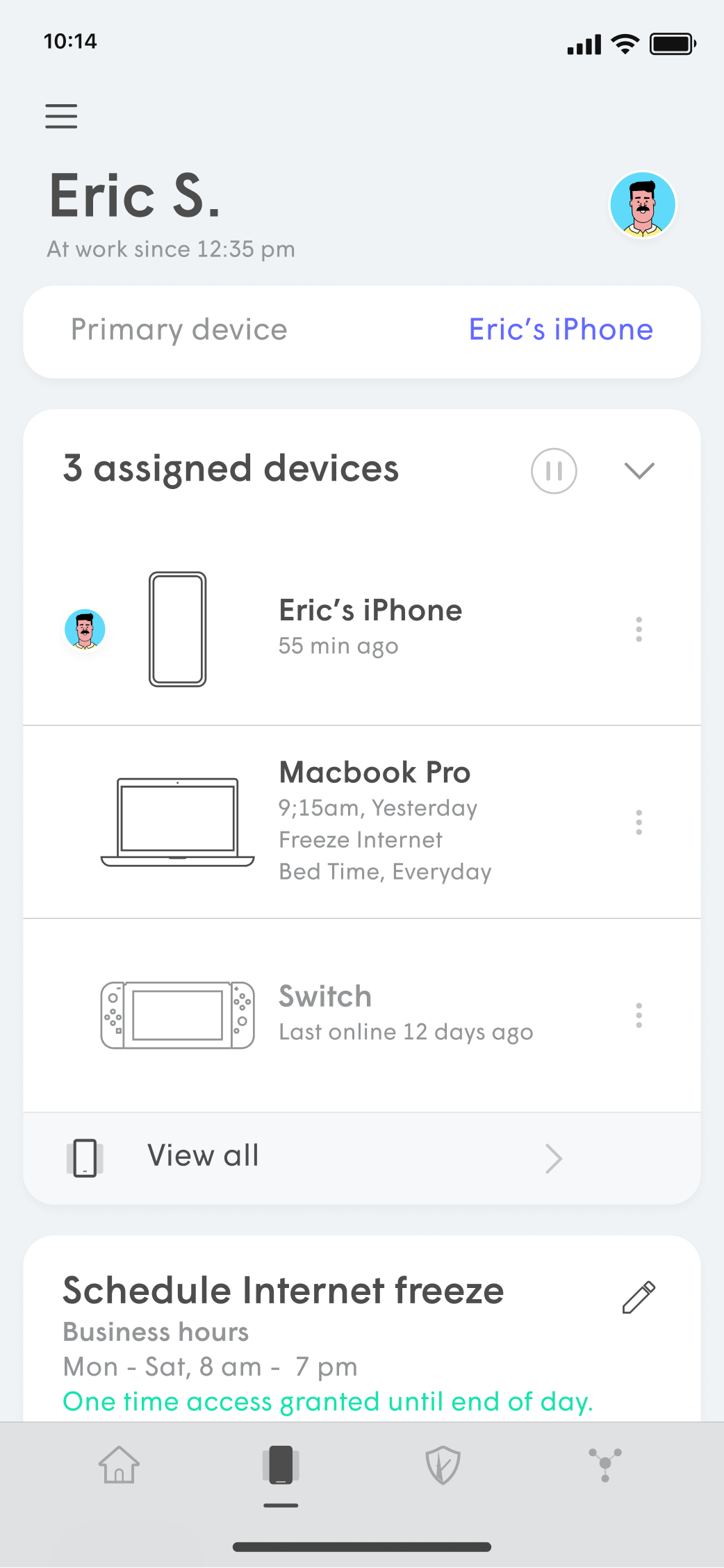The width and height of the screenshot is (724, 1568).
Task: Switch to the network topology tab
Action: (604, 1465)
